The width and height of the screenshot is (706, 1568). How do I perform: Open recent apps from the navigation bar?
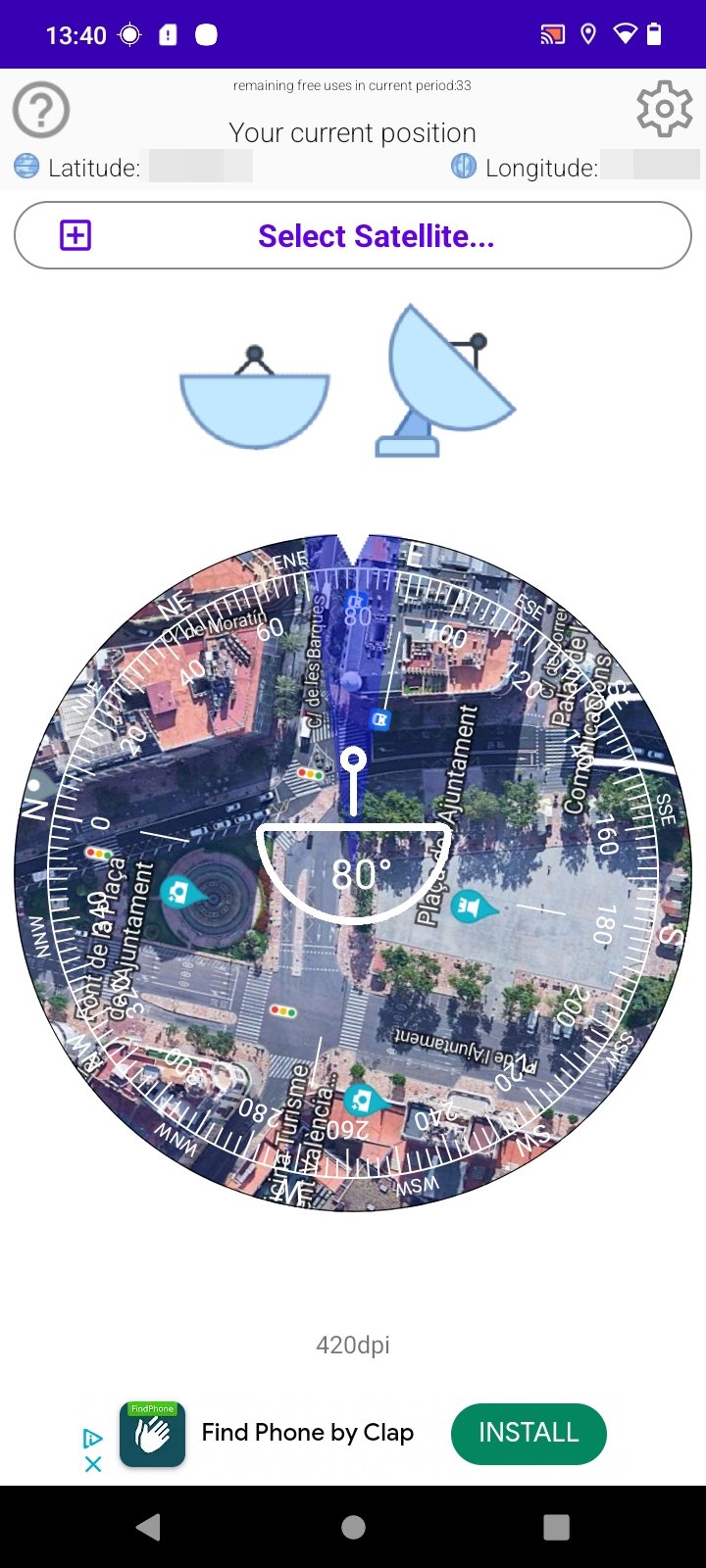click(556, 1527)
